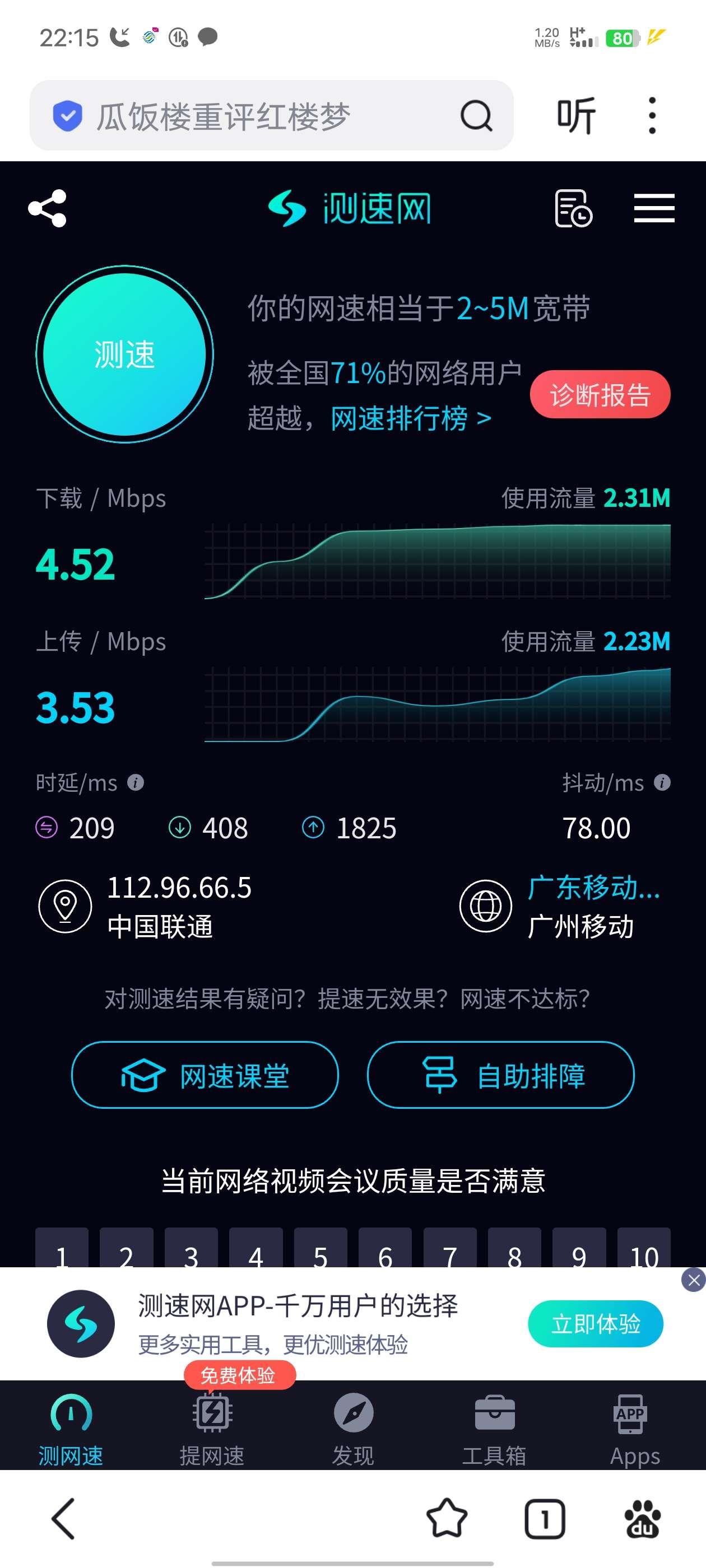Go to the Apps tab

635,1427
